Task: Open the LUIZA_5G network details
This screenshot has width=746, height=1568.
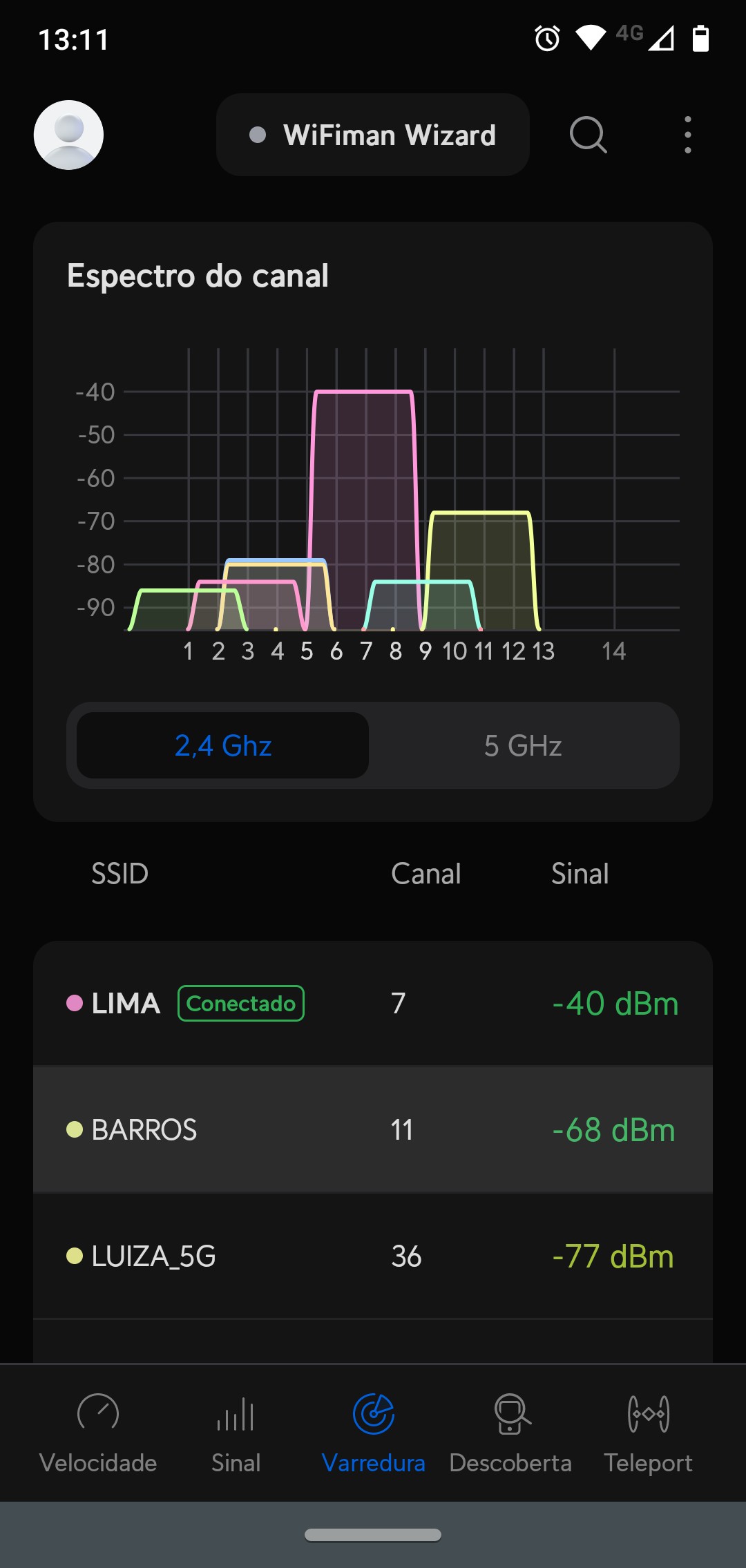Action: 373,1256
